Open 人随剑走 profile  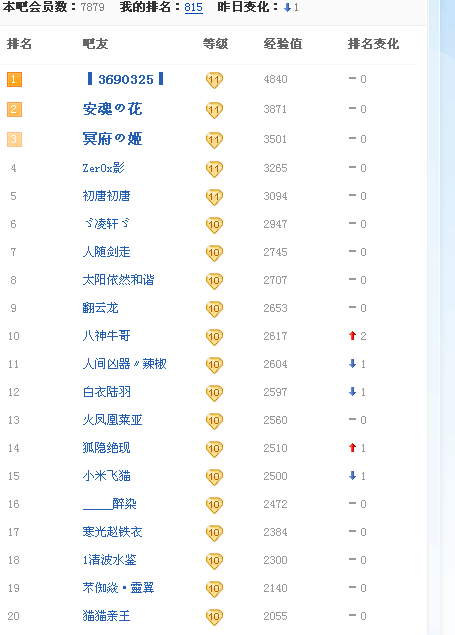pos(106,252)
